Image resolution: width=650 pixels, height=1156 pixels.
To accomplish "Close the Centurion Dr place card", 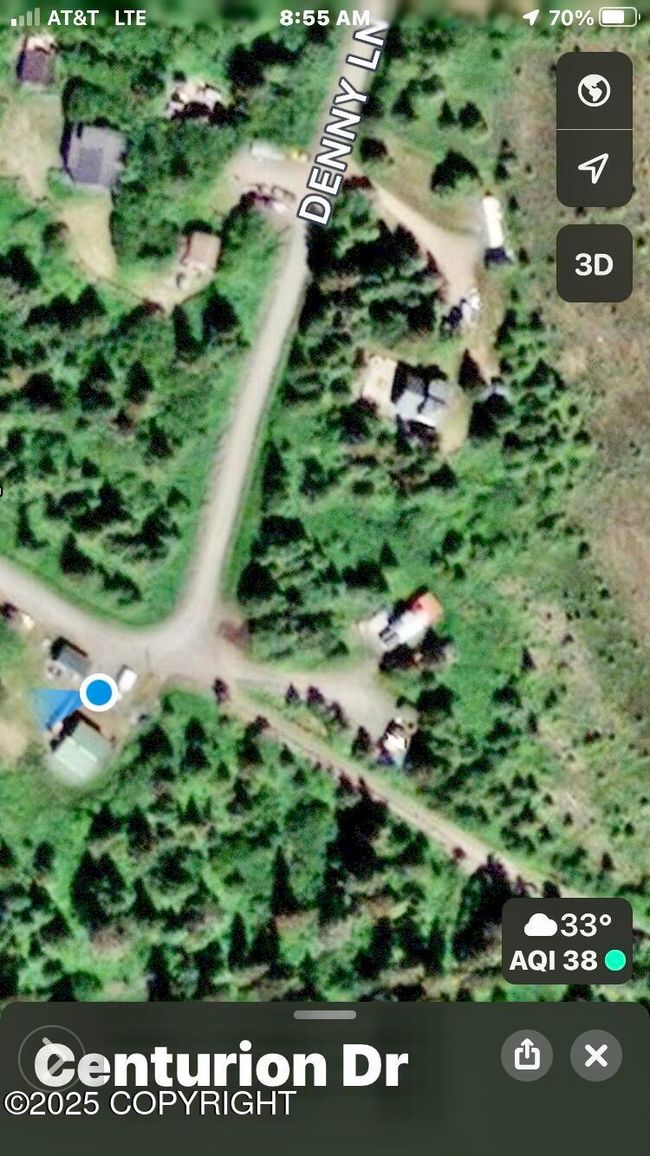I will (596, 1055).
